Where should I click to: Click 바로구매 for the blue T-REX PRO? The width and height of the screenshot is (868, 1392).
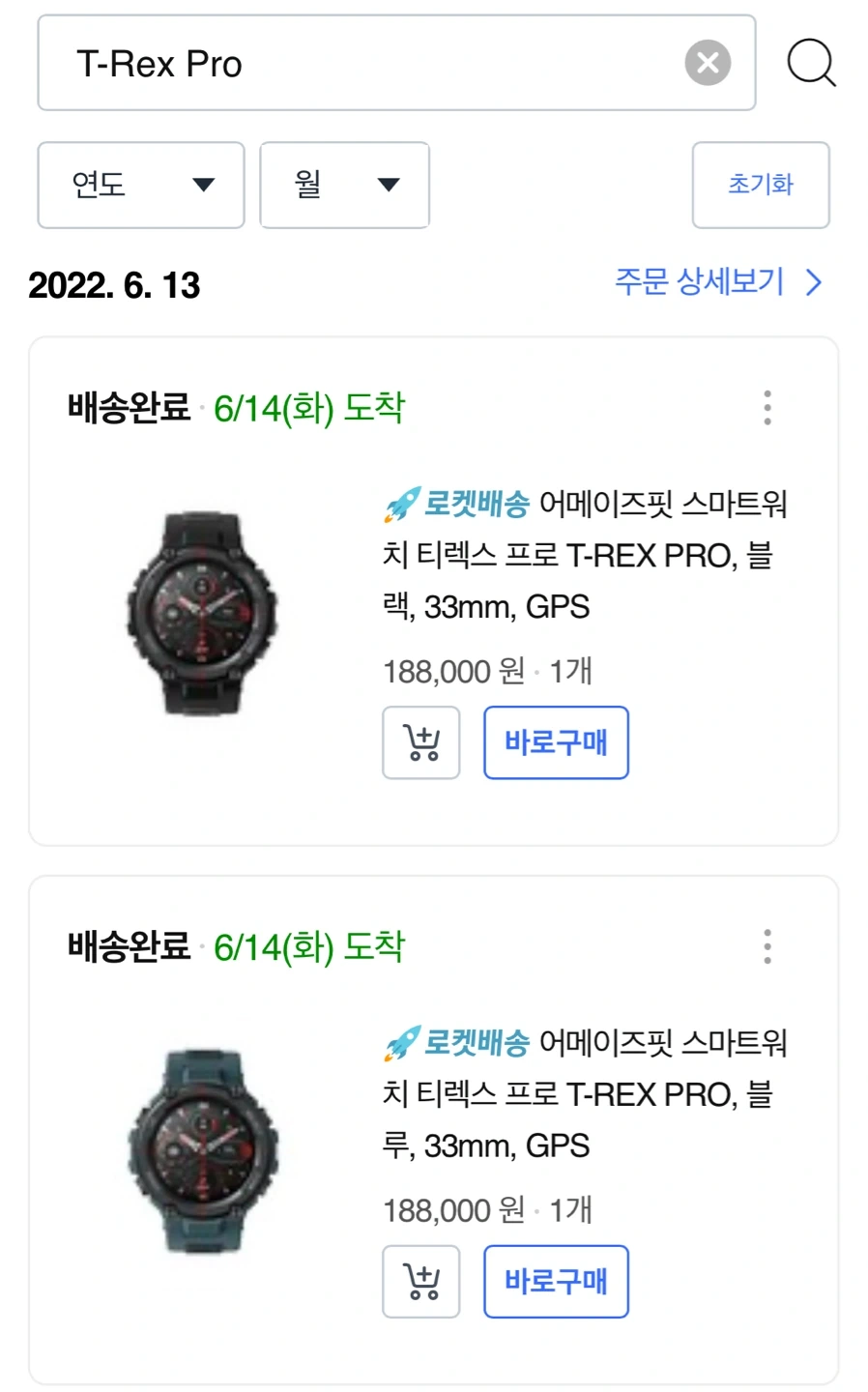(556, 1282)
